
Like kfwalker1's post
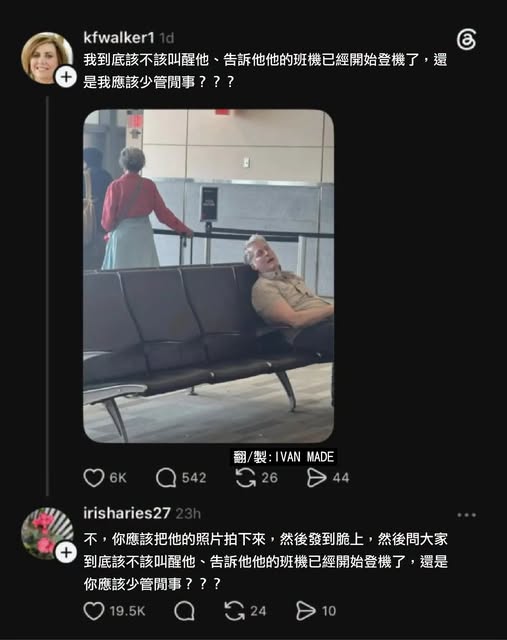coord(94,478)
